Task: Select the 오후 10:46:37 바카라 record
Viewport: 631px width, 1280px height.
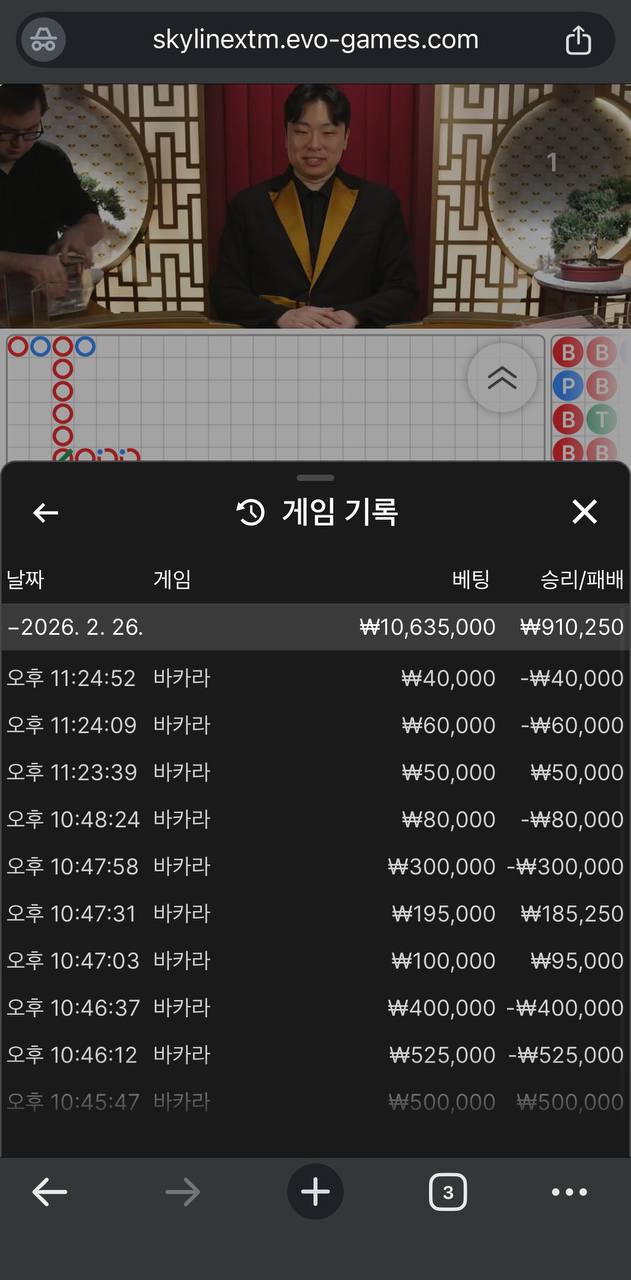Action: 315,1007
